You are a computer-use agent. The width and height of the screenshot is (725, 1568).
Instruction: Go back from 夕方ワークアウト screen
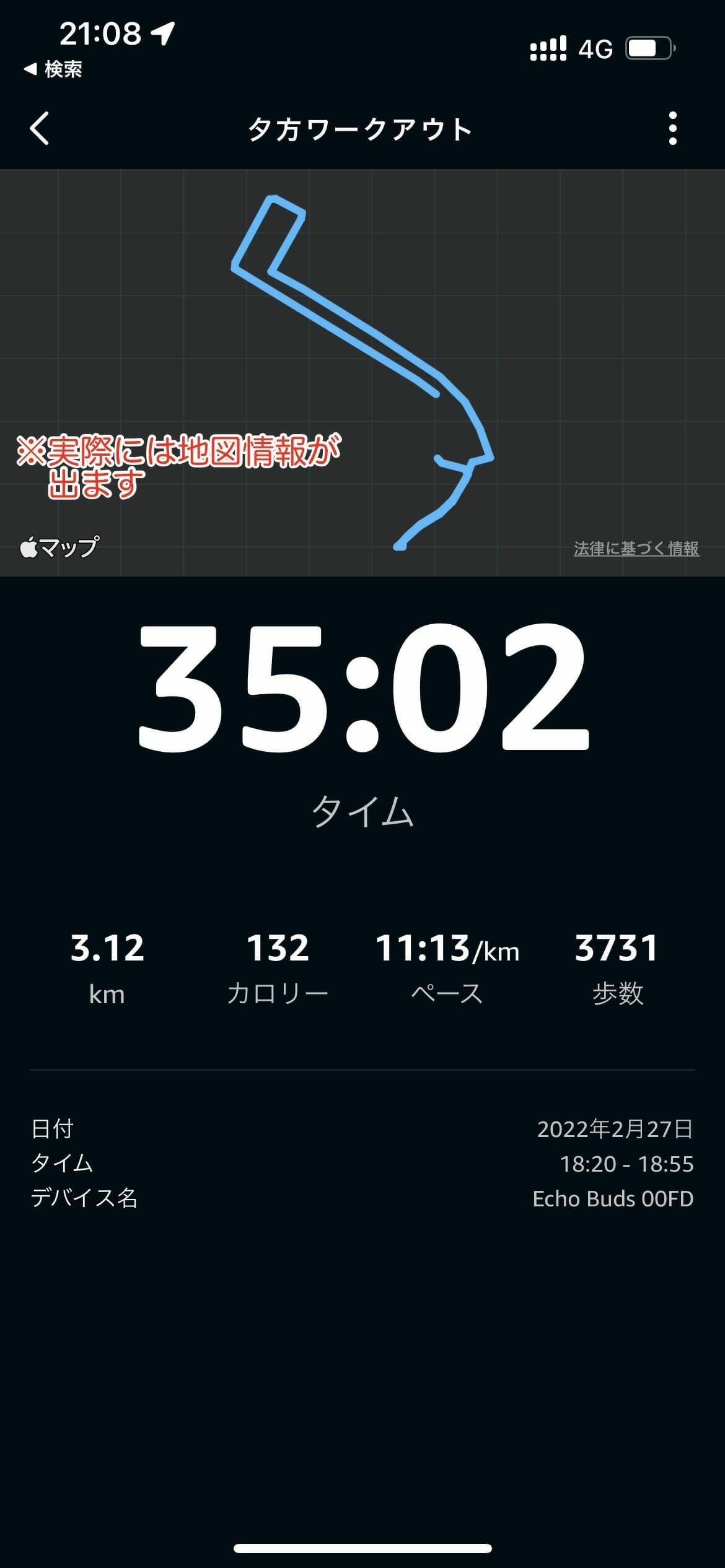pos(40,129)
